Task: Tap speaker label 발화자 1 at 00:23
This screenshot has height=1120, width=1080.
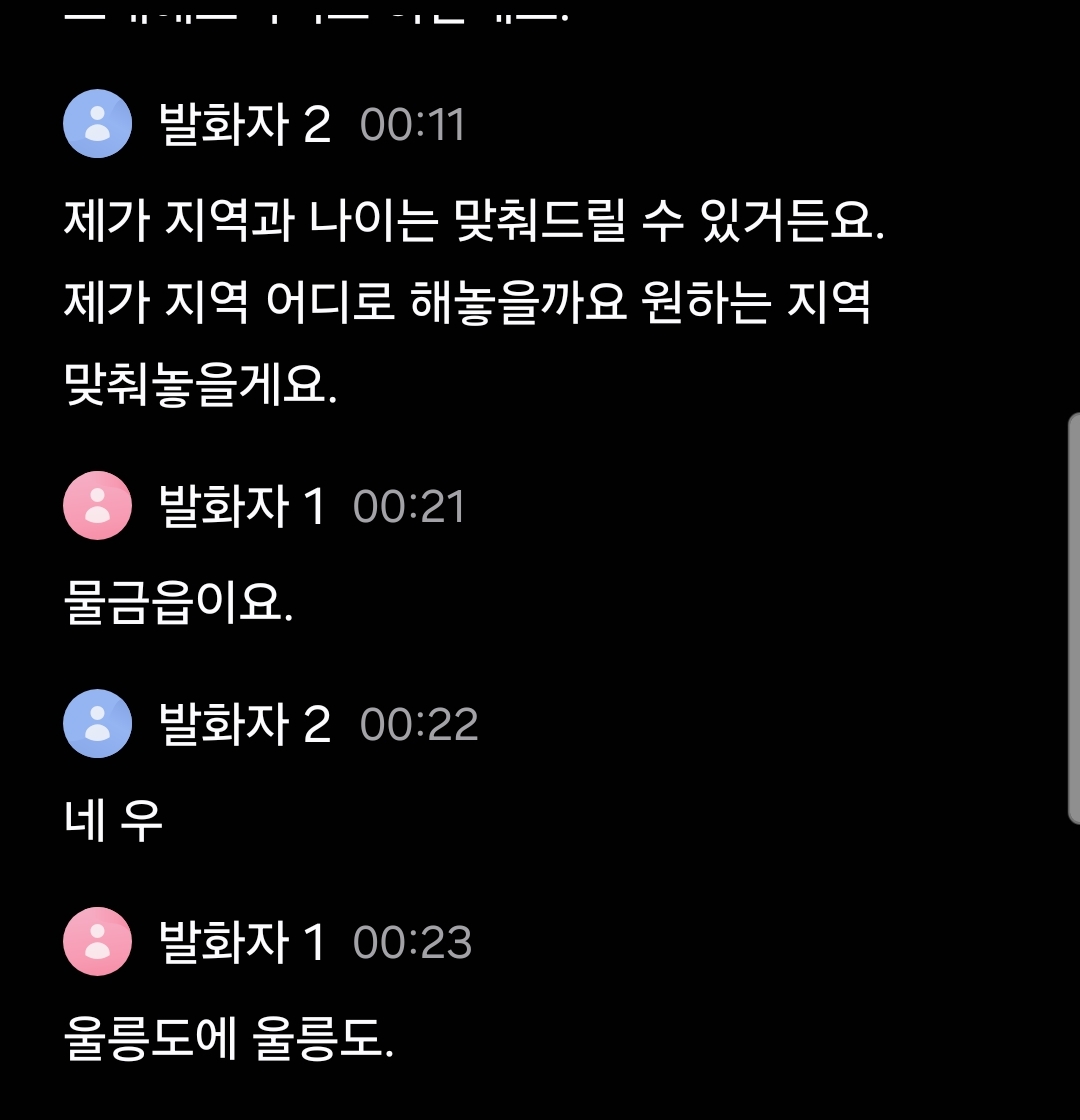Action: (242, 942)
